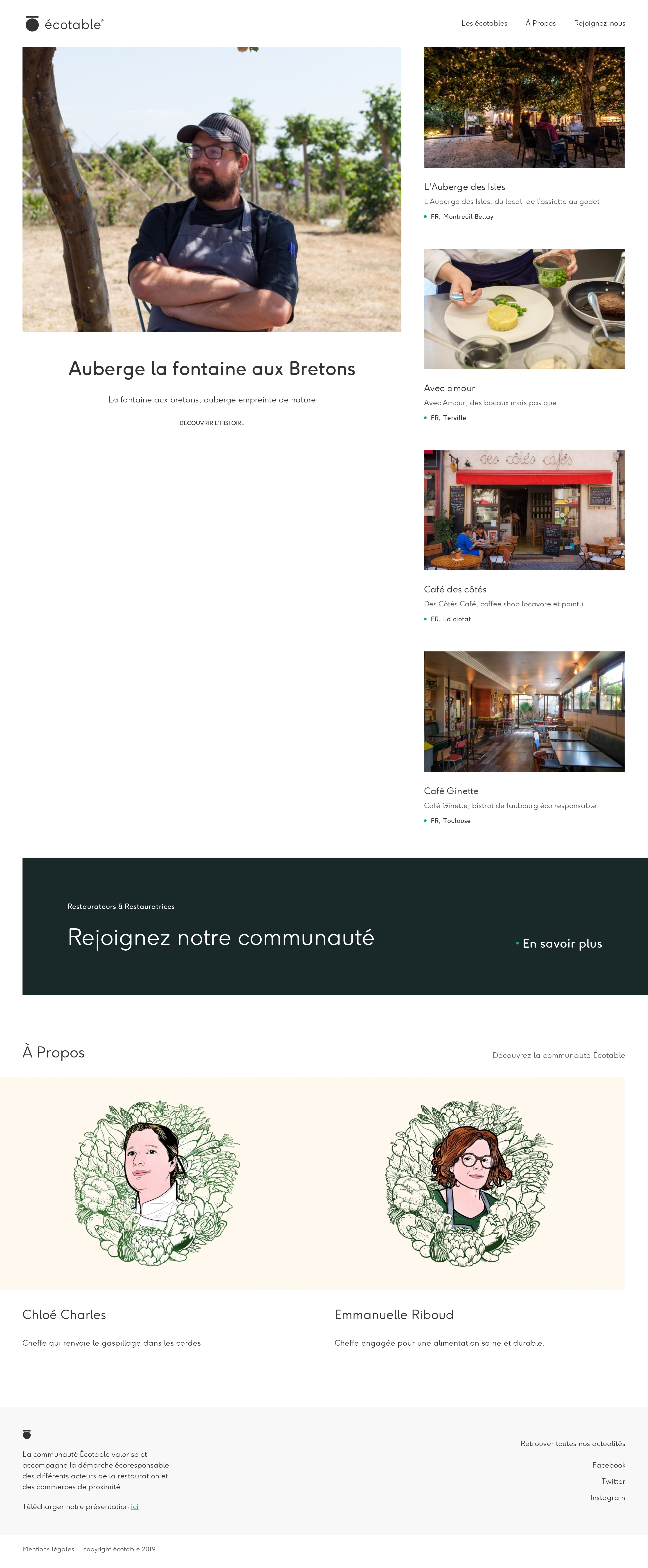Open Mentions légales in the footer
The image size is (648, 1568).
coord(48,1549)
